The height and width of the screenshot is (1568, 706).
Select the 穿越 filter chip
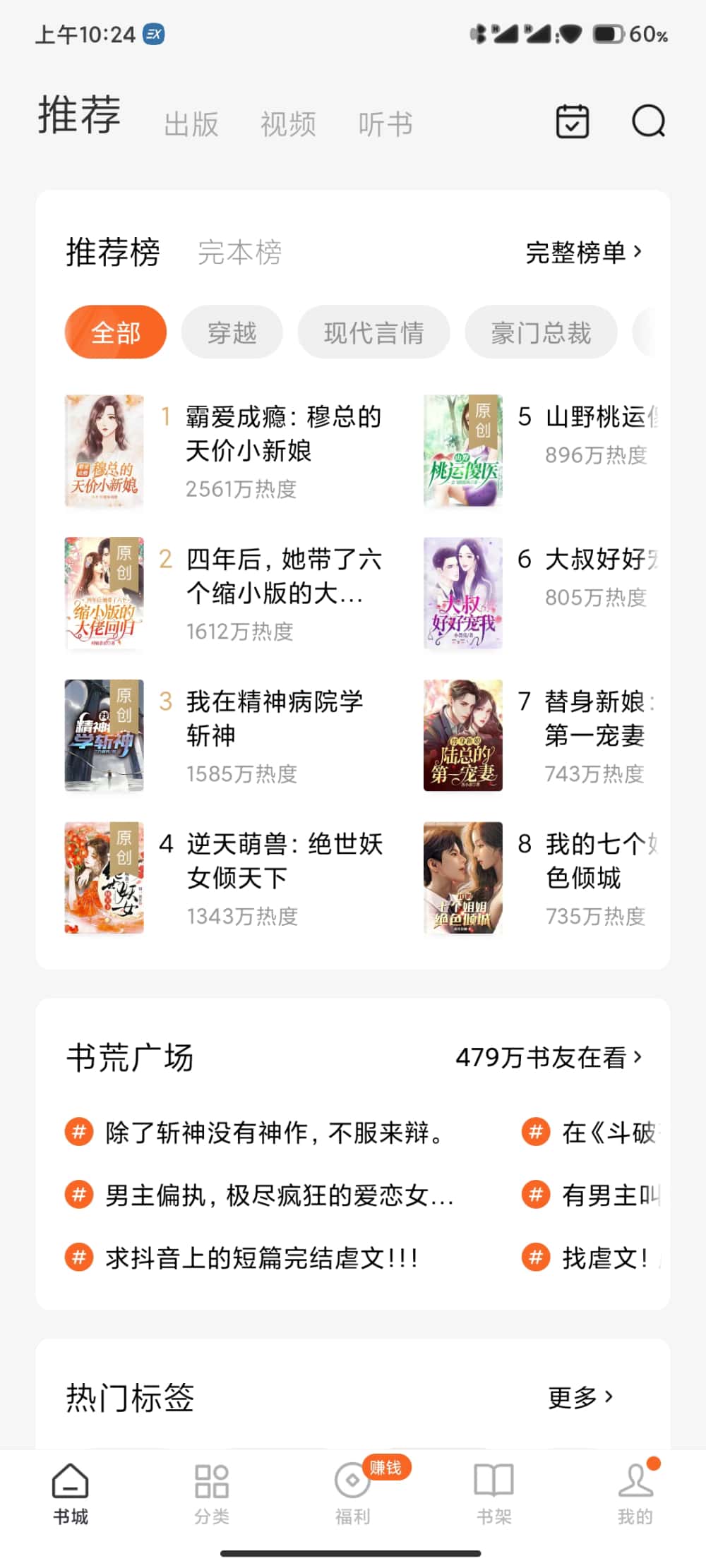point(232,332)
